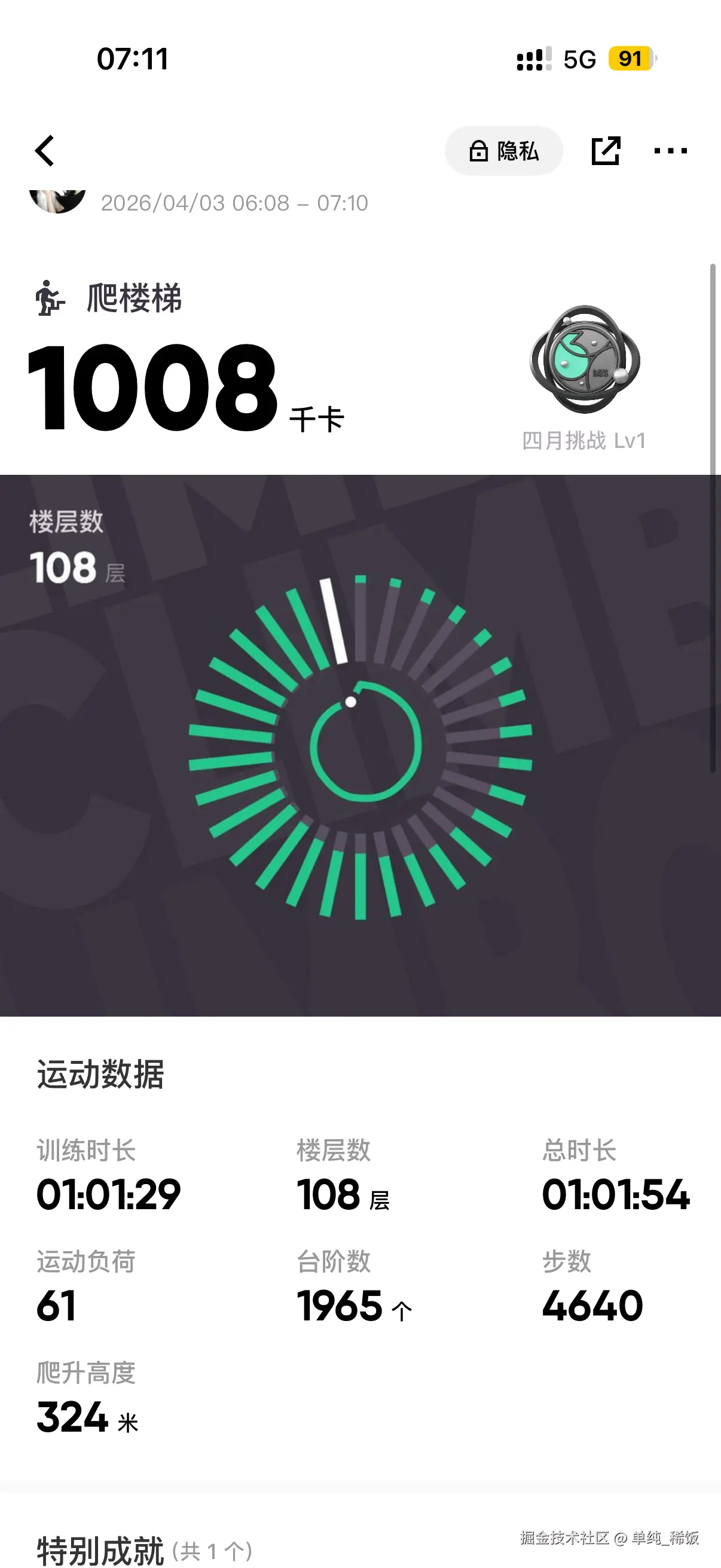
Task: Open the more menu to expand options
Action: click(x=669, y=150)
